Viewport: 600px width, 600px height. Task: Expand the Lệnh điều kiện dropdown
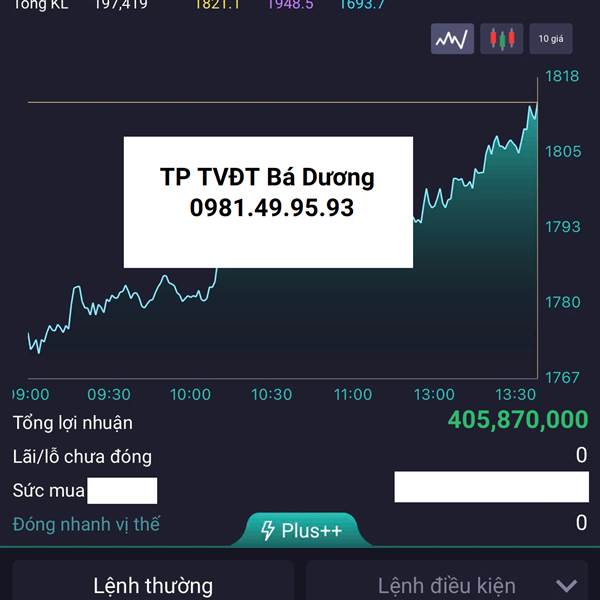(x=447, y=585)
